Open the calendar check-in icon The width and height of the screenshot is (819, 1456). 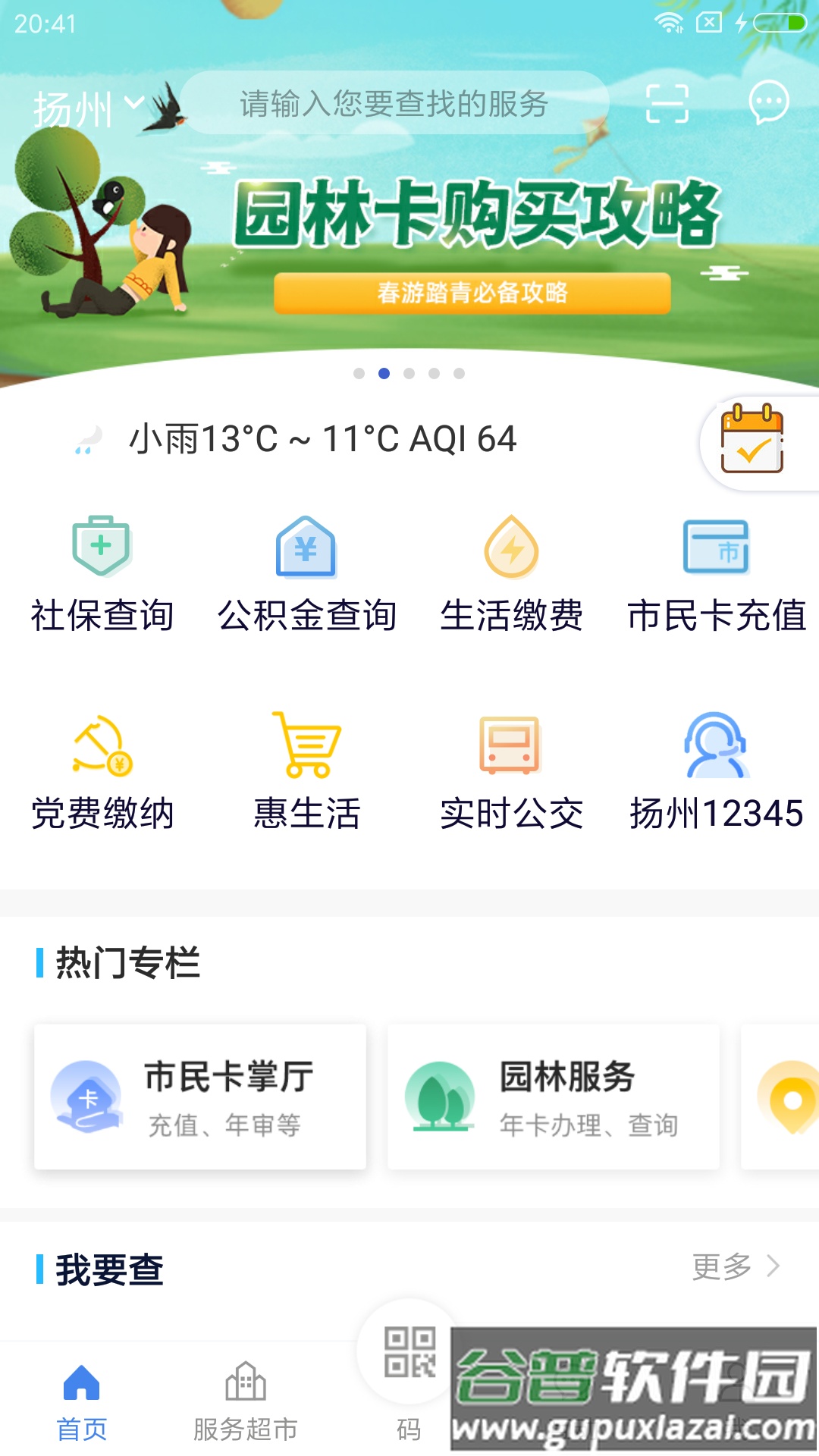pos(752,441)
